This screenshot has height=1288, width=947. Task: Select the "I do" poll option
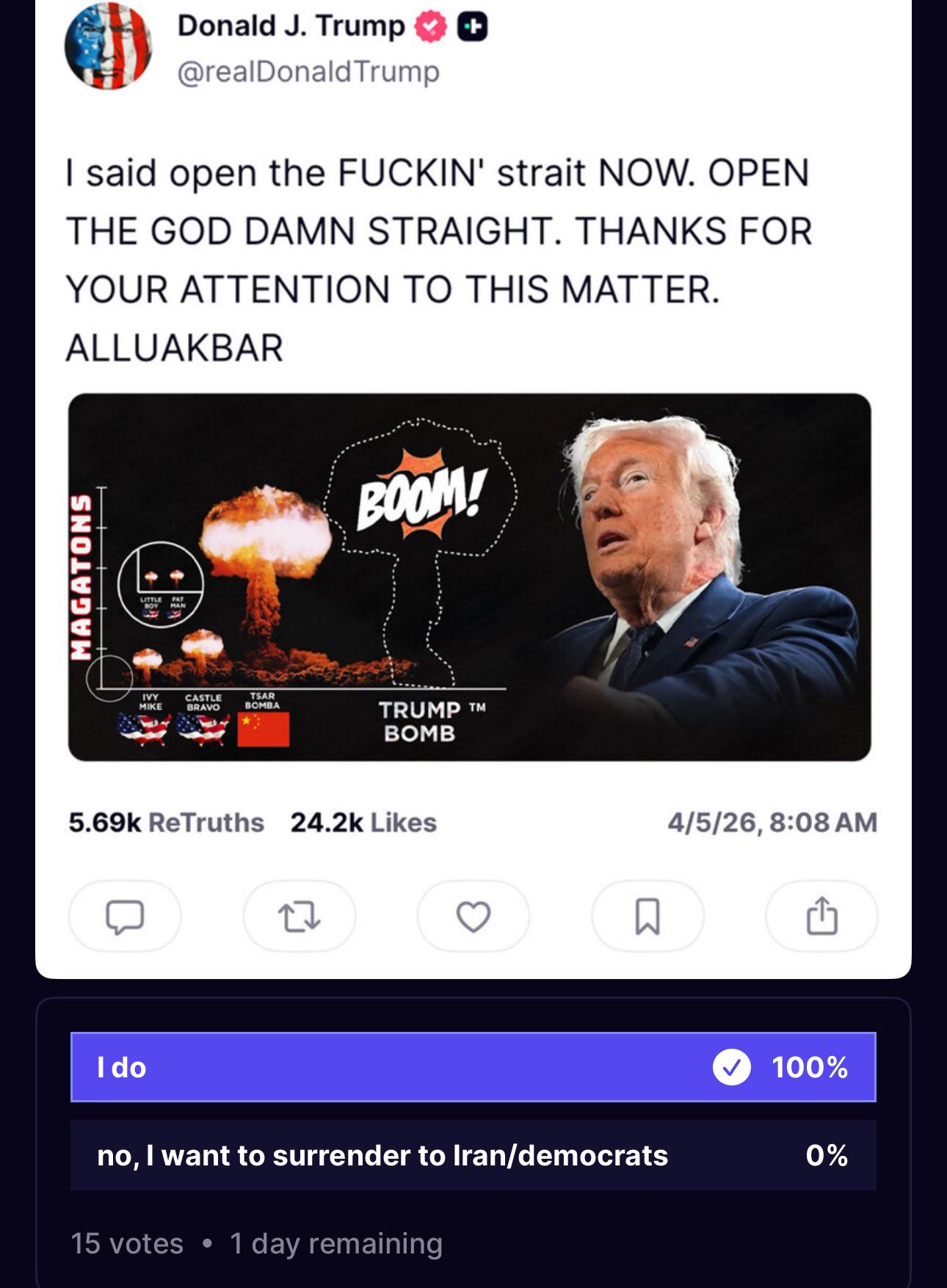tap(473, 1066)
